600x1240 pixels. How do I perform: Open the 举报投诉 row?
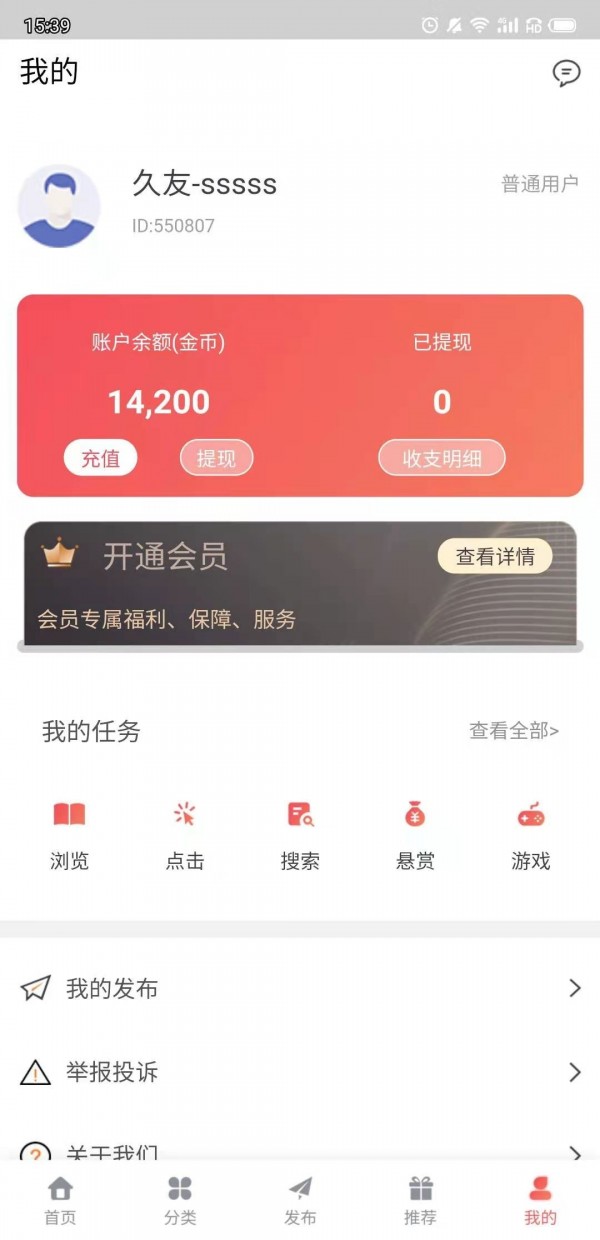point(300,1073)
